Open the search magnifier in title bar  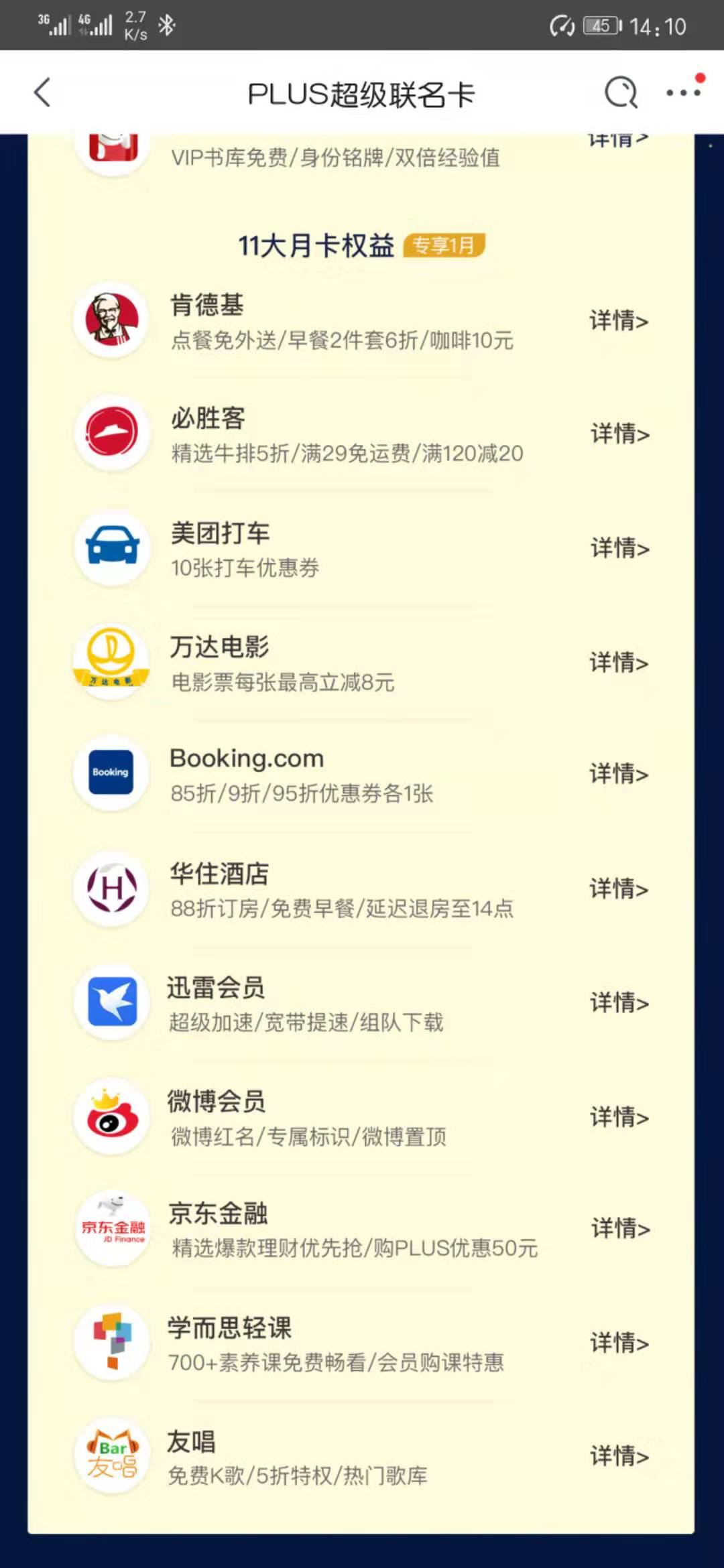point(620,92)
